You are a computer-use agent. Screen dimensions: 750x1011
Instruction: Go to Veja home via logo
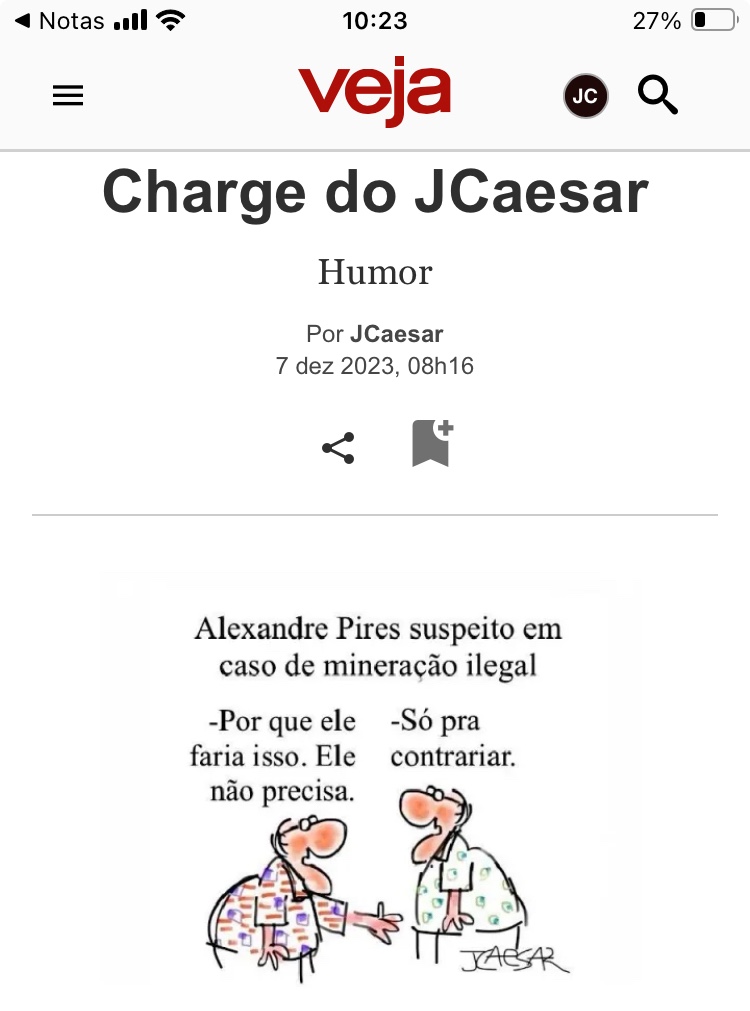[x=375, y=94]
